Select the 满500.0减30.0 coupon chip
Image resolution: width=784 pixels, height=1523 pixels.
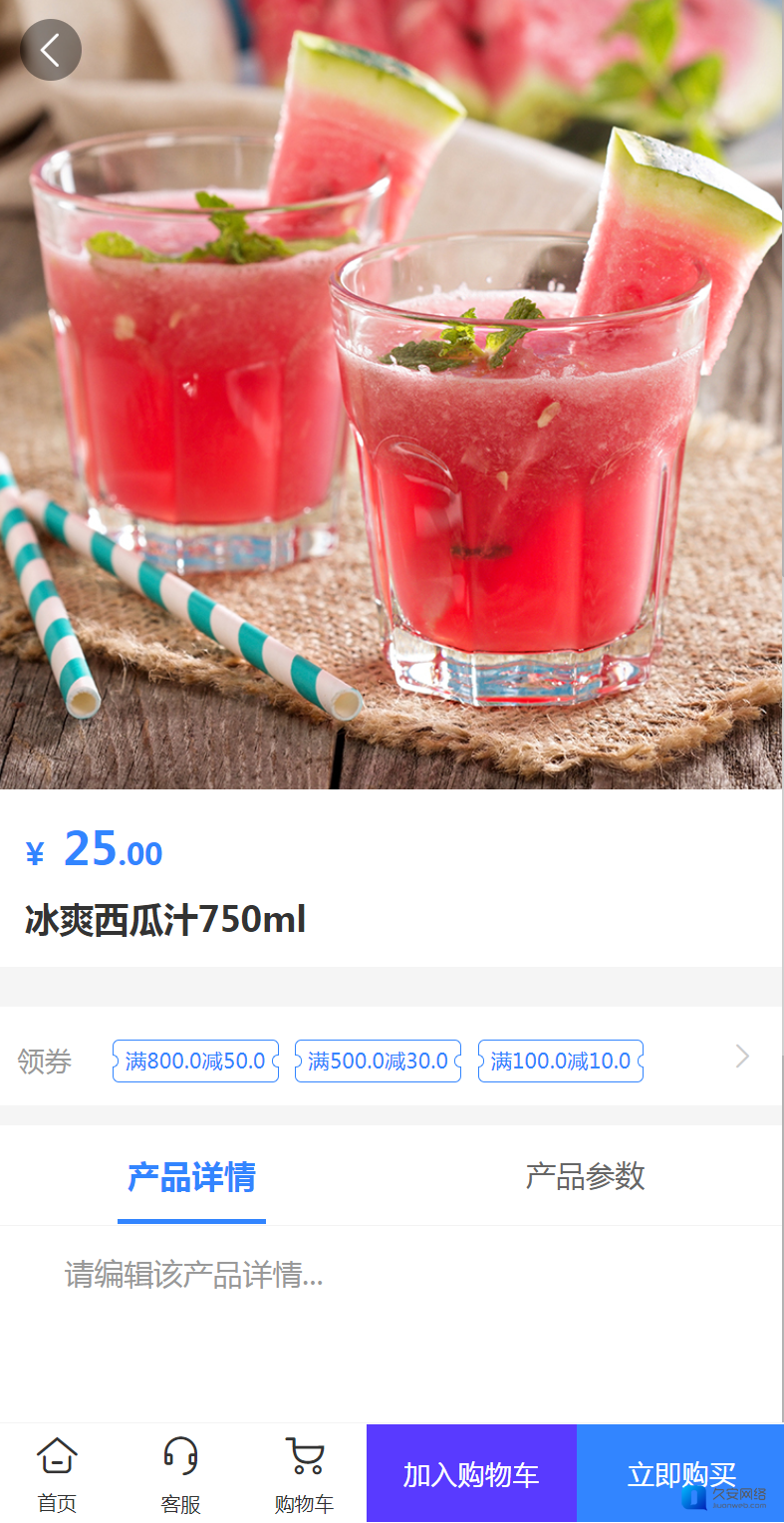[x=378, y=1061]
